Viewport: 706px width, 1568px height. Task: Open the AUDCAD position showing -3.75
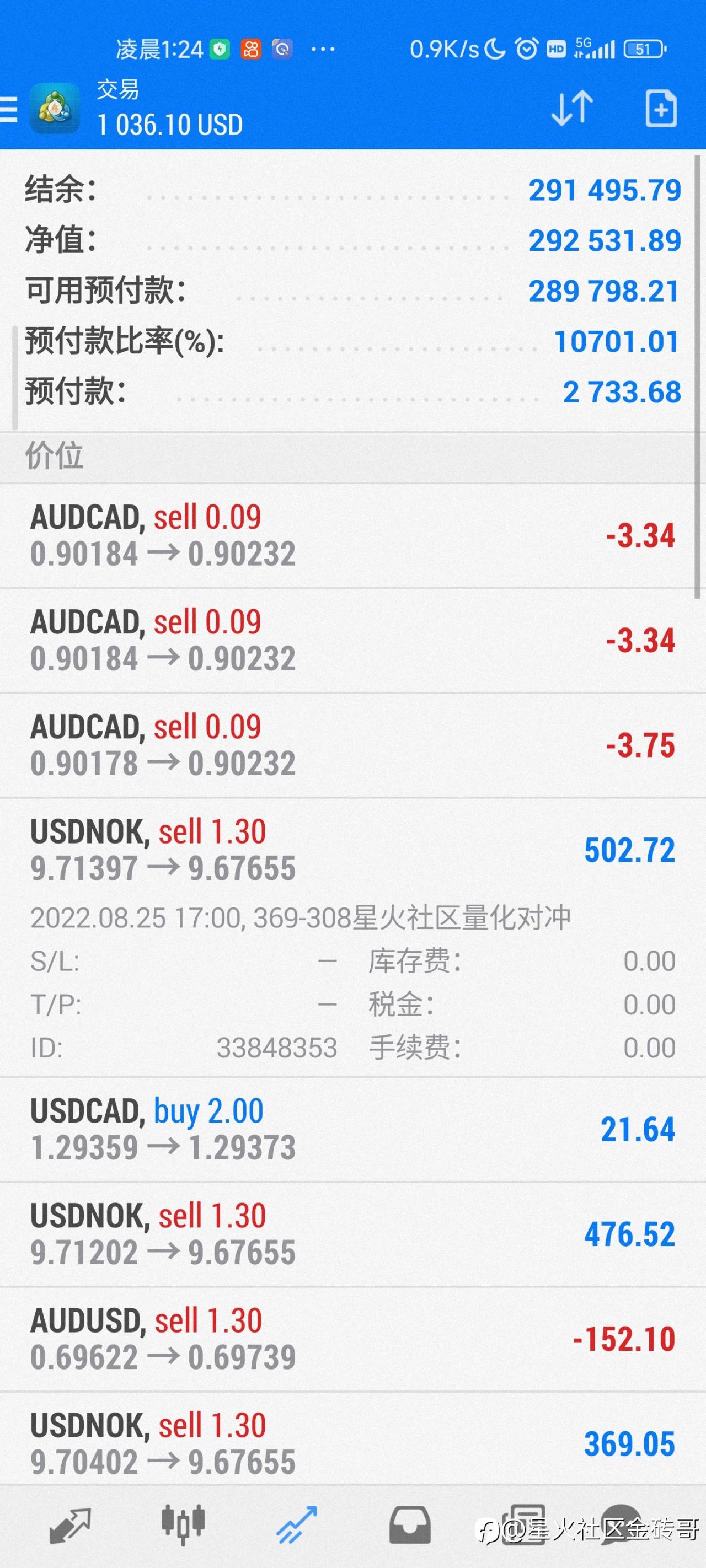tap(352, 745)
